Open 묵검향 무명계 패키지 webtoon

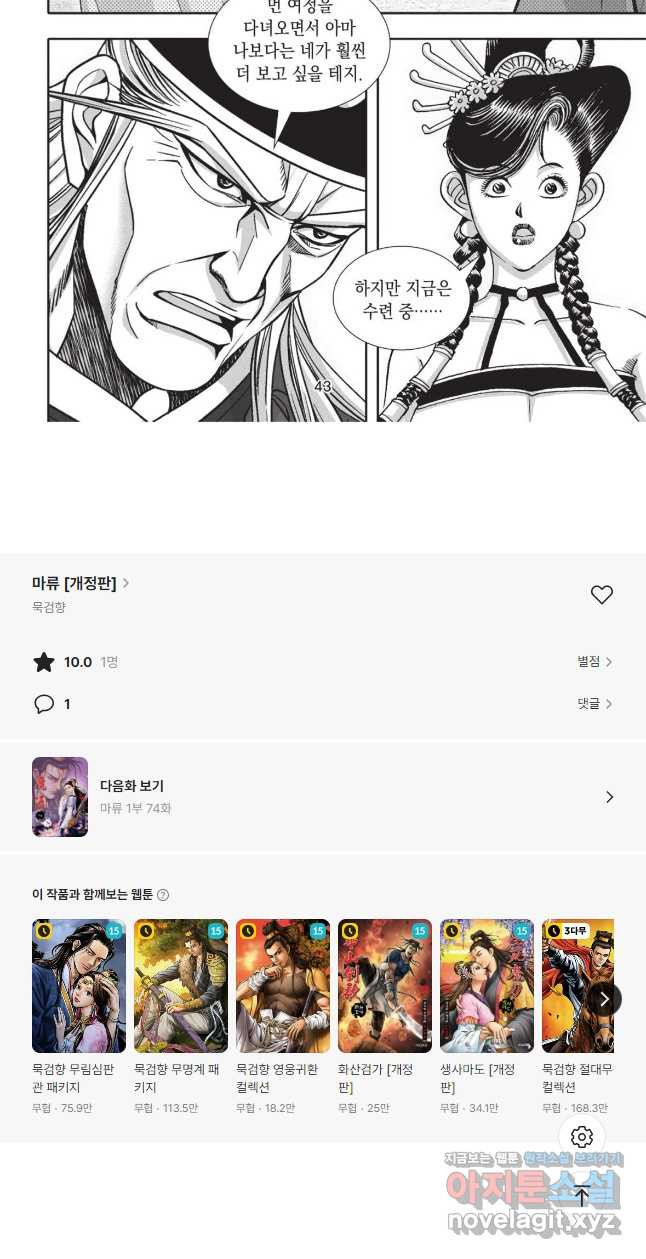[181, 1017]
